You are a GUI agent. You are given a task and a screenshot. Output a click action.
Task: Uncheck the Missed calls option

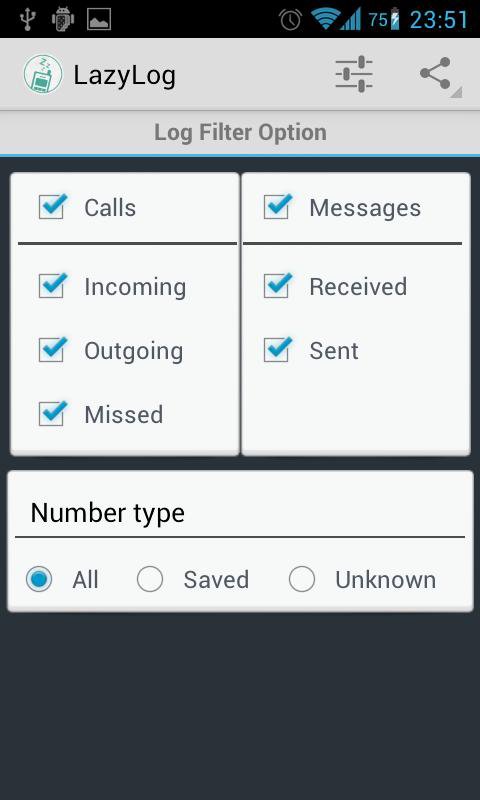pos(53,414)
